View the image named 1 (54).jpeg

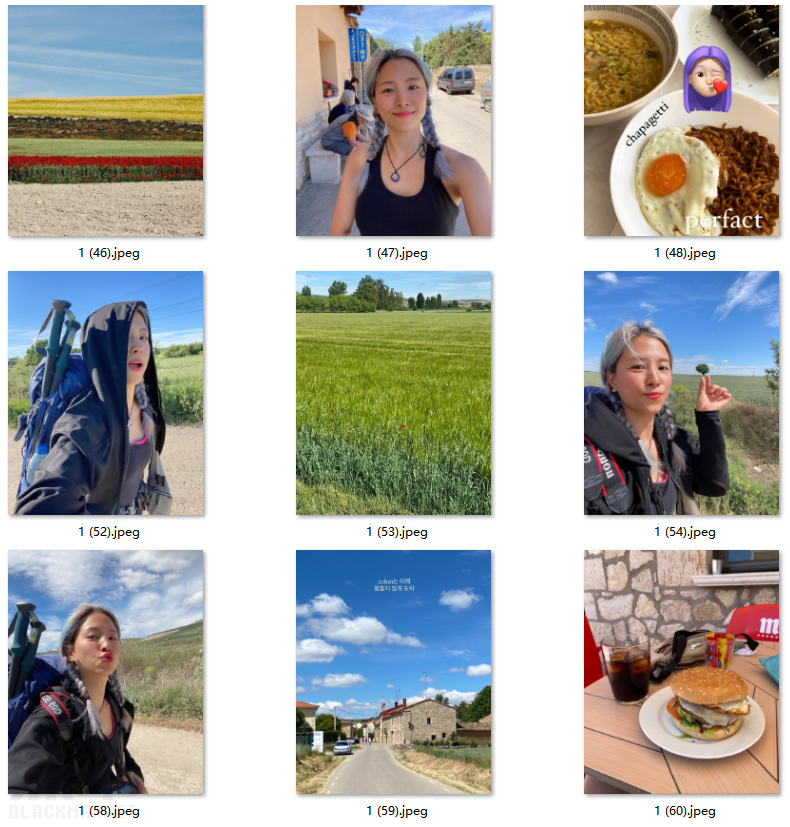click(681, 393)
